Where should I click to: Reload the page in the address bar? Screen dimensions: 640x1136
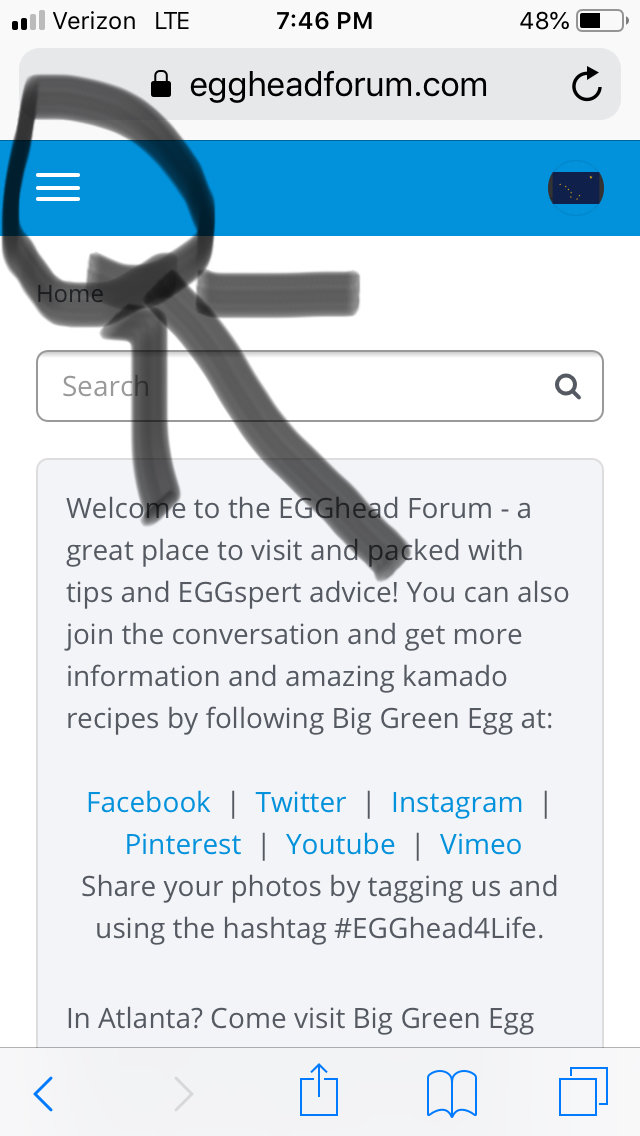tap(587, 85)
